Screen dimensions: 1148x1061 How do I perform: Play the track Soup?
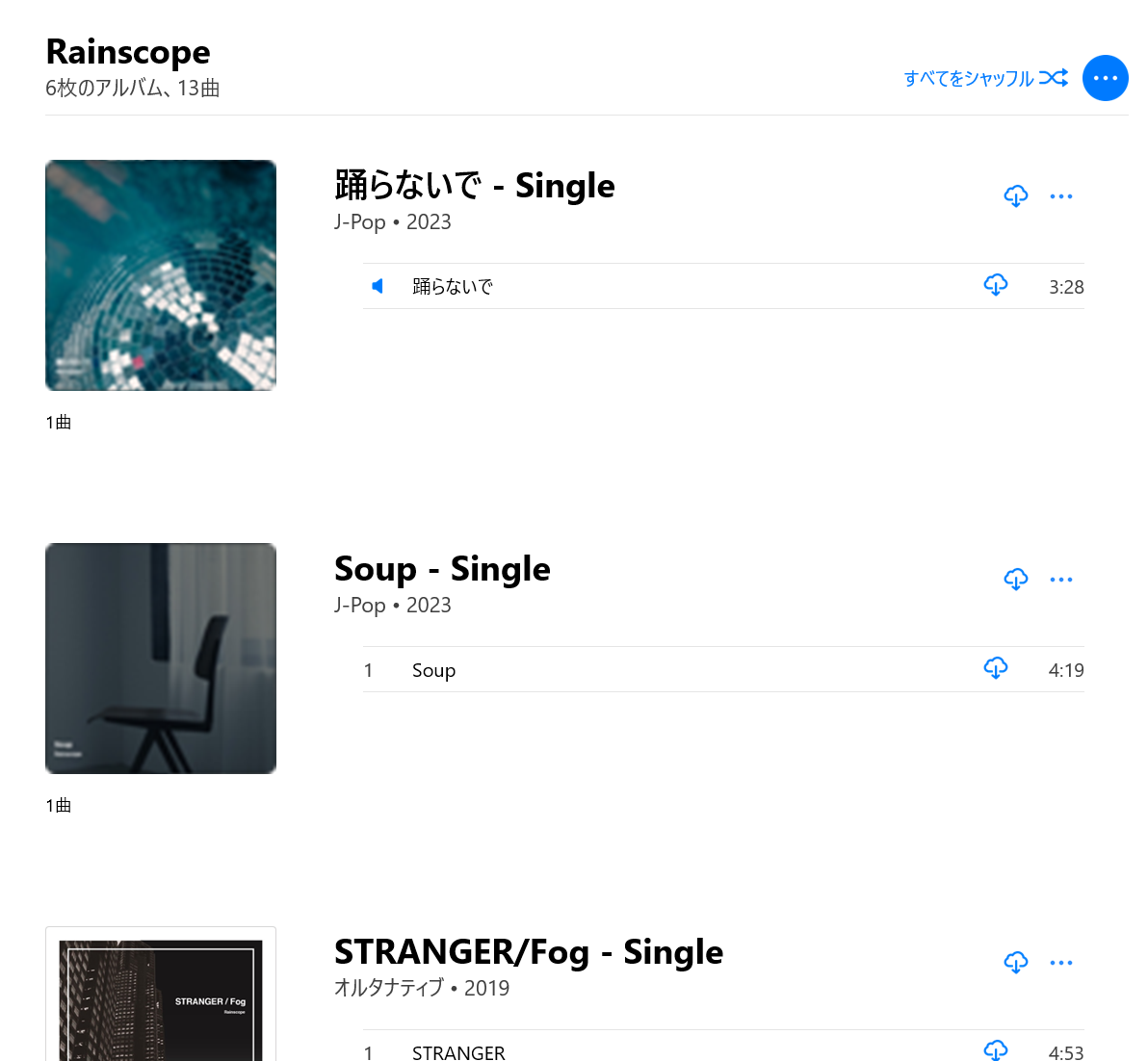[433, 670]
